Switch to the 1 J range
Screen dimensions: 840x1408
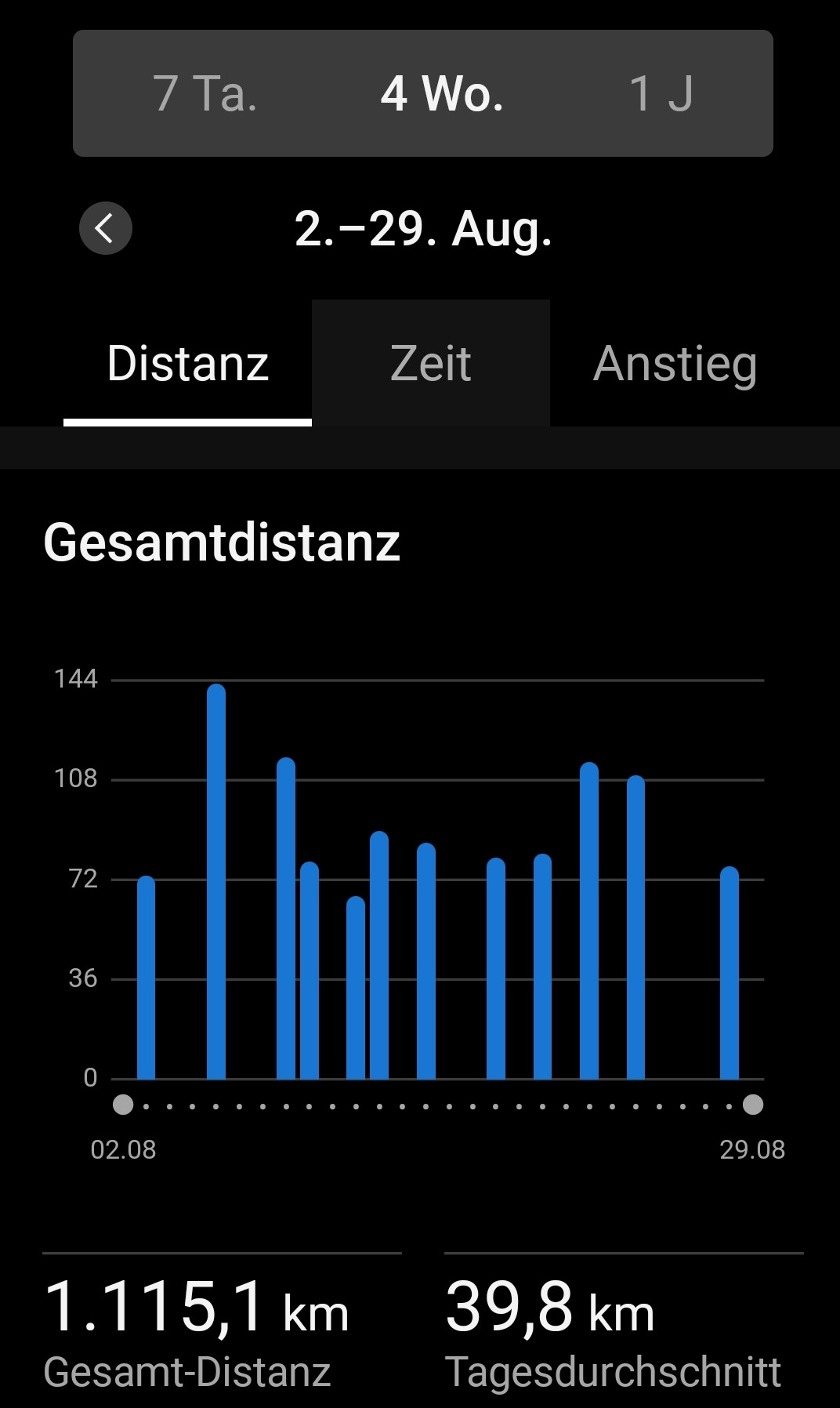[x=661, y=93]
